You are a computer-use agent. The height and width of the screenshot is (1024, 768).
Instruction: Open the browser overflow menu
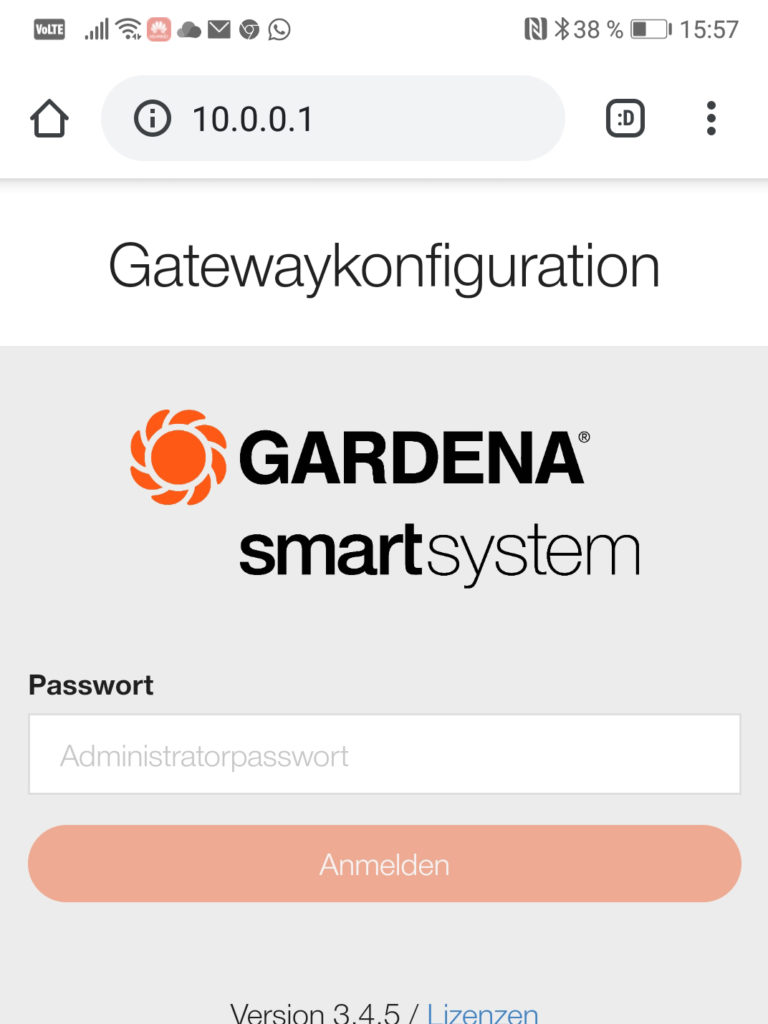tap(711, 119)
